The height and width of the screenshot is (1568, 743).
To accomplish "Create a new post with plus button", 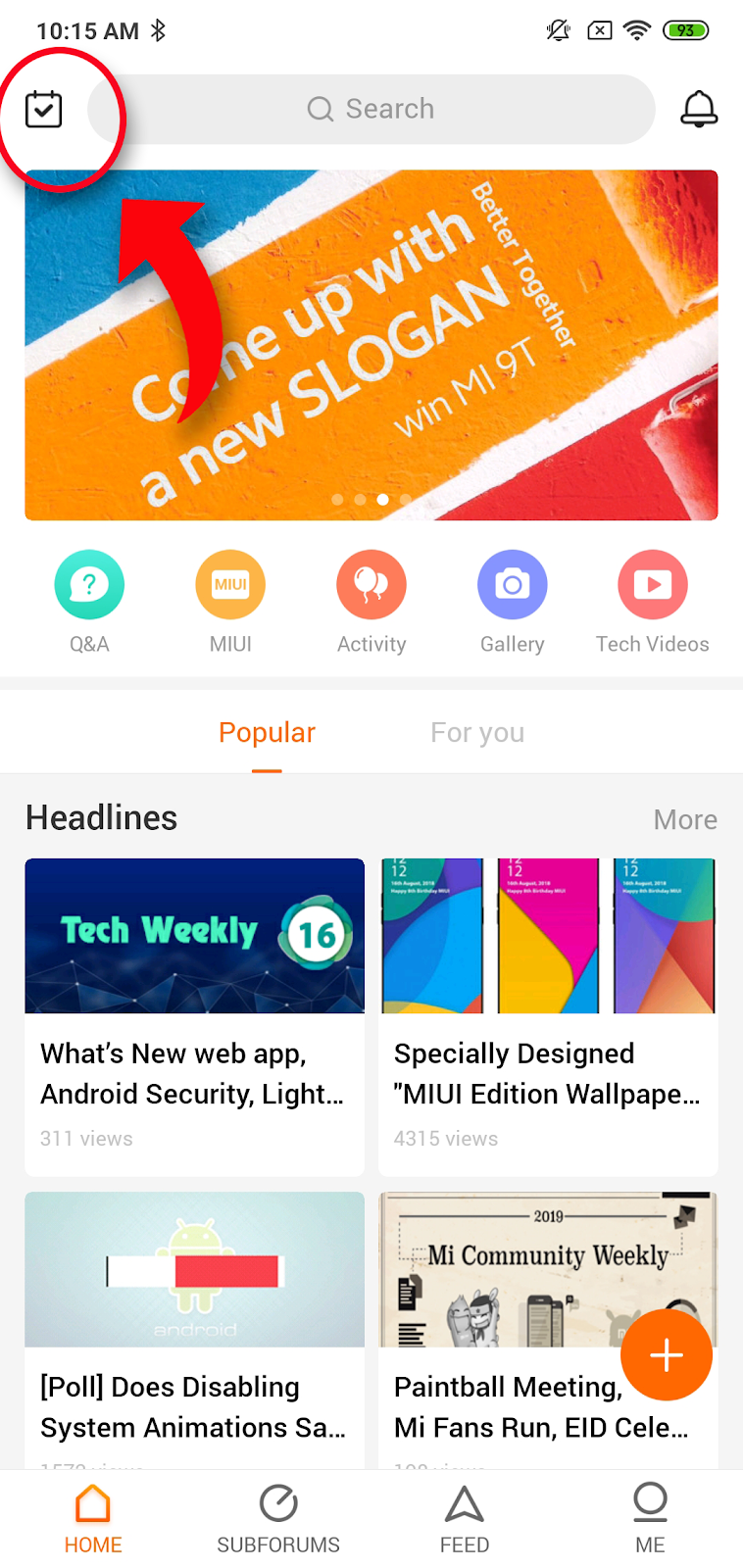I will pyautogui.click(x=667, y=1355).
